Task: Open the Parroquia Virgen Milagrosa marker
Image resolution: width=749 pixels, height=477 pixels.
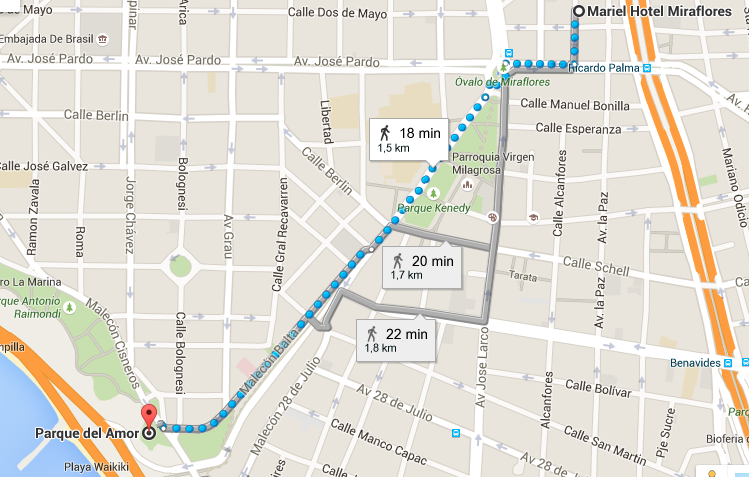Action: click(467, 183)
